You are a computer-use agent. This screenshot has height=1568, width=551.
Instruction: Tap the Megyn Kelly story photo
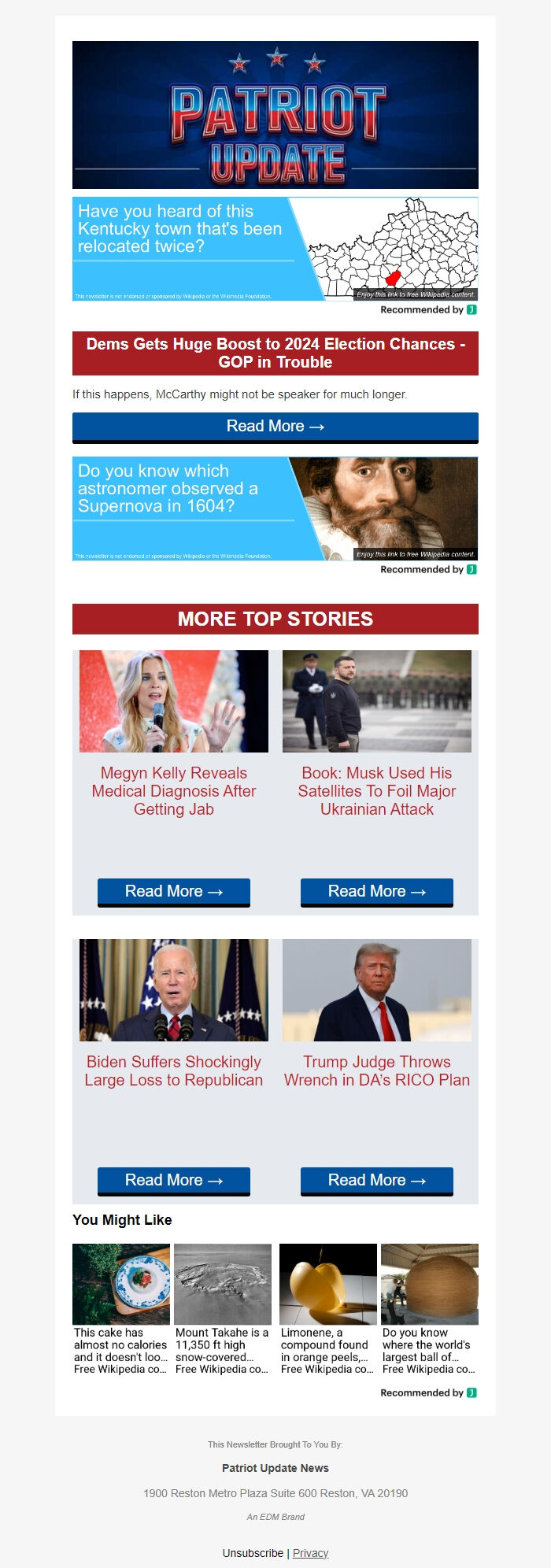[174, 701]
